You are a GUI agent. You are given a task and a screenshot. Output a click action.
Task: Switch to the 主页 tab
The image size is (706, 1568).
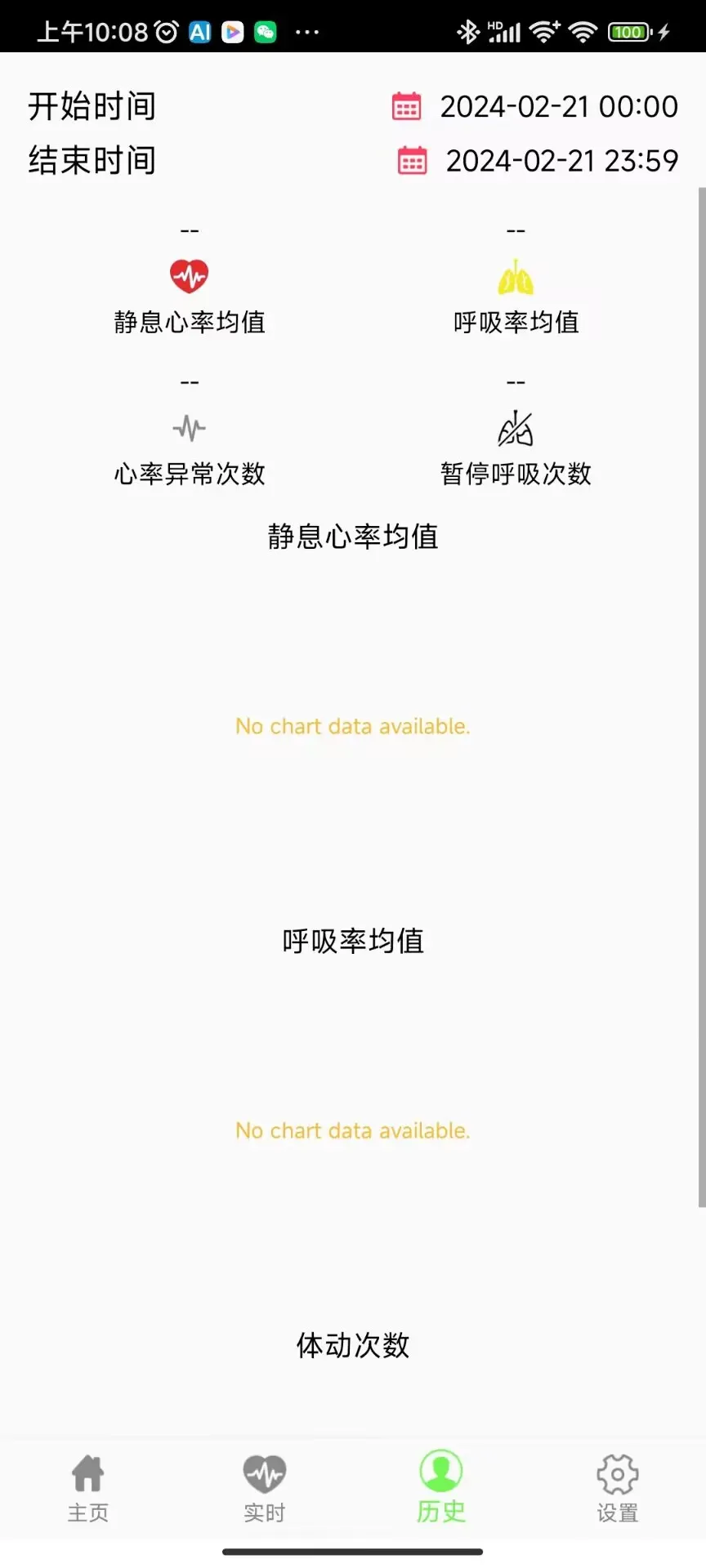point(88,1489)
